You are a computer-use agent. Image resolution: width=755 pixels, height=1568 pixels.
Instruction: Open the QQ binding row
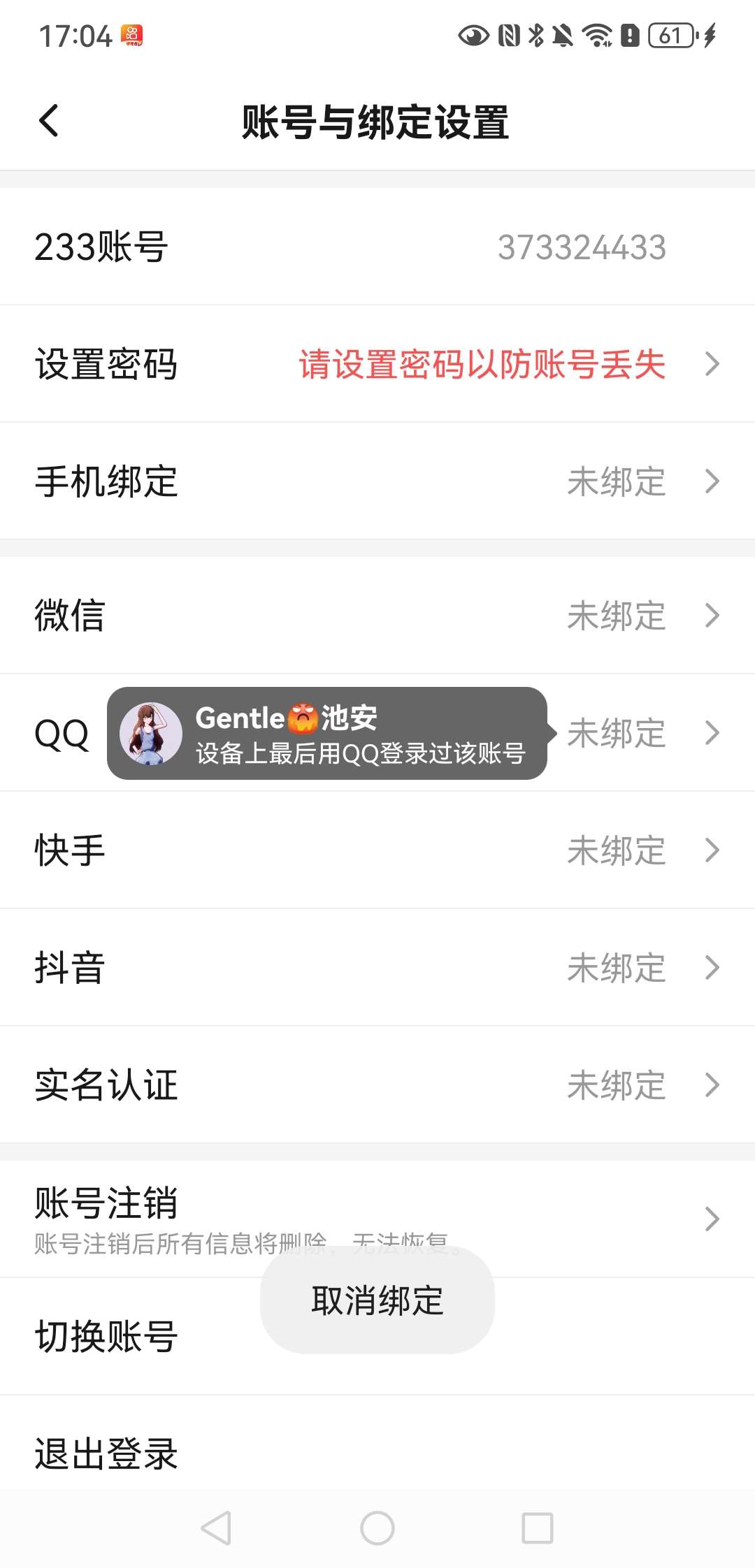point(629,733)
